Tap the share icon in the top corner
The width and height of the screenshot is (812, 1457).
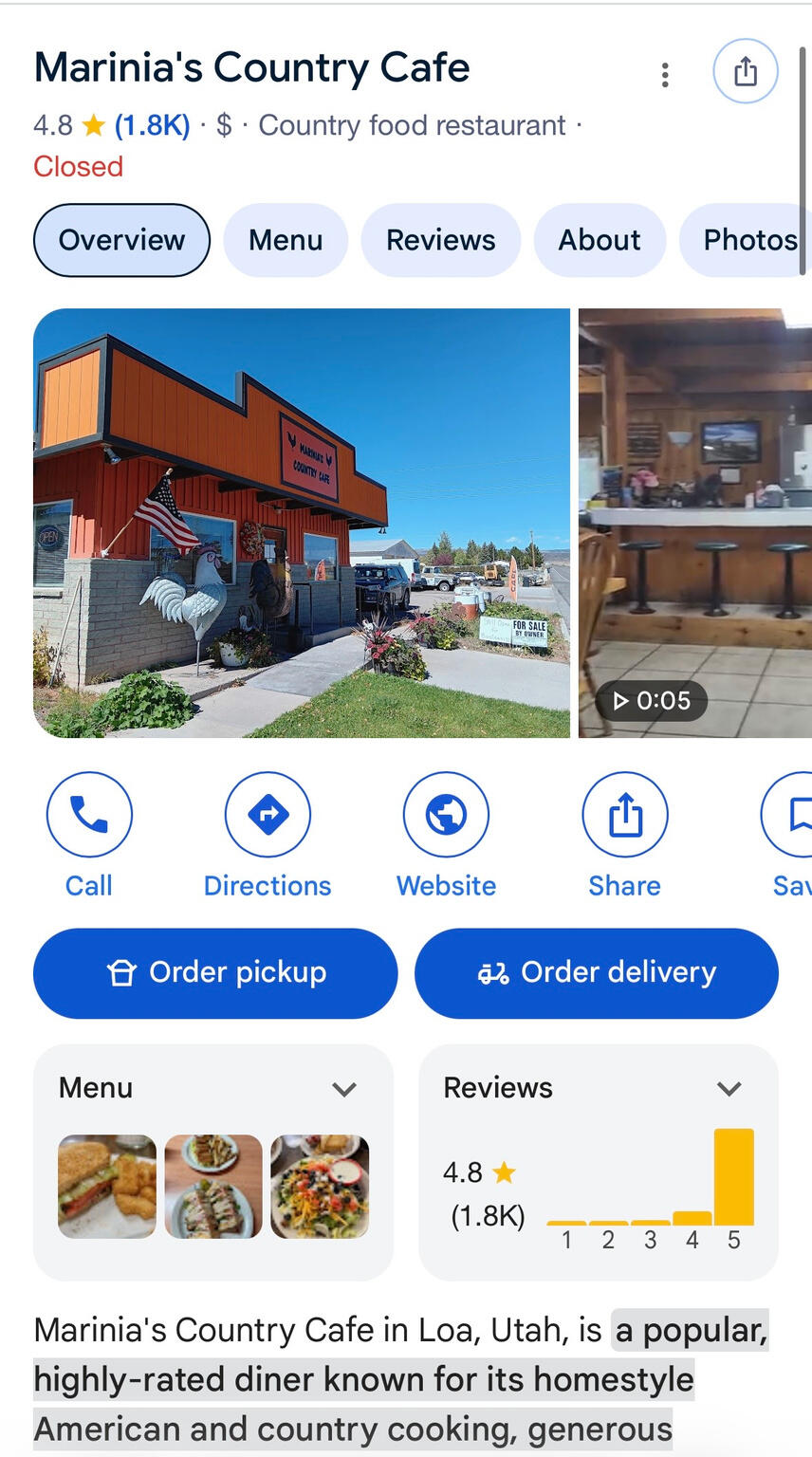tap(746, 72)
